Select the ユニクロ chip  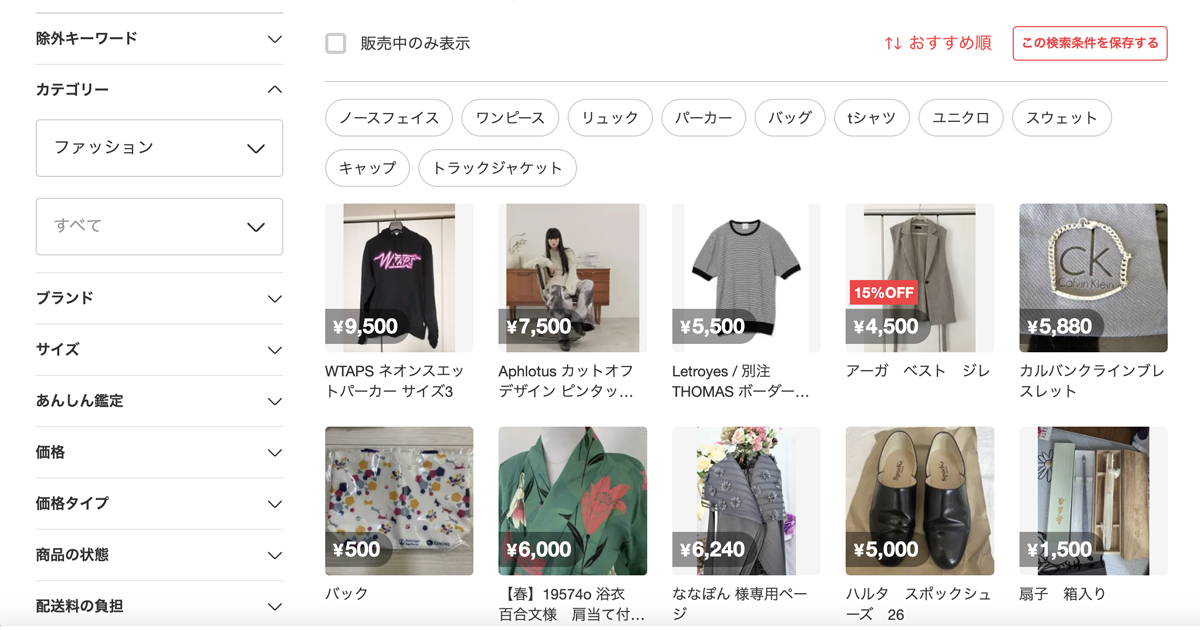(x=960, y=118)
